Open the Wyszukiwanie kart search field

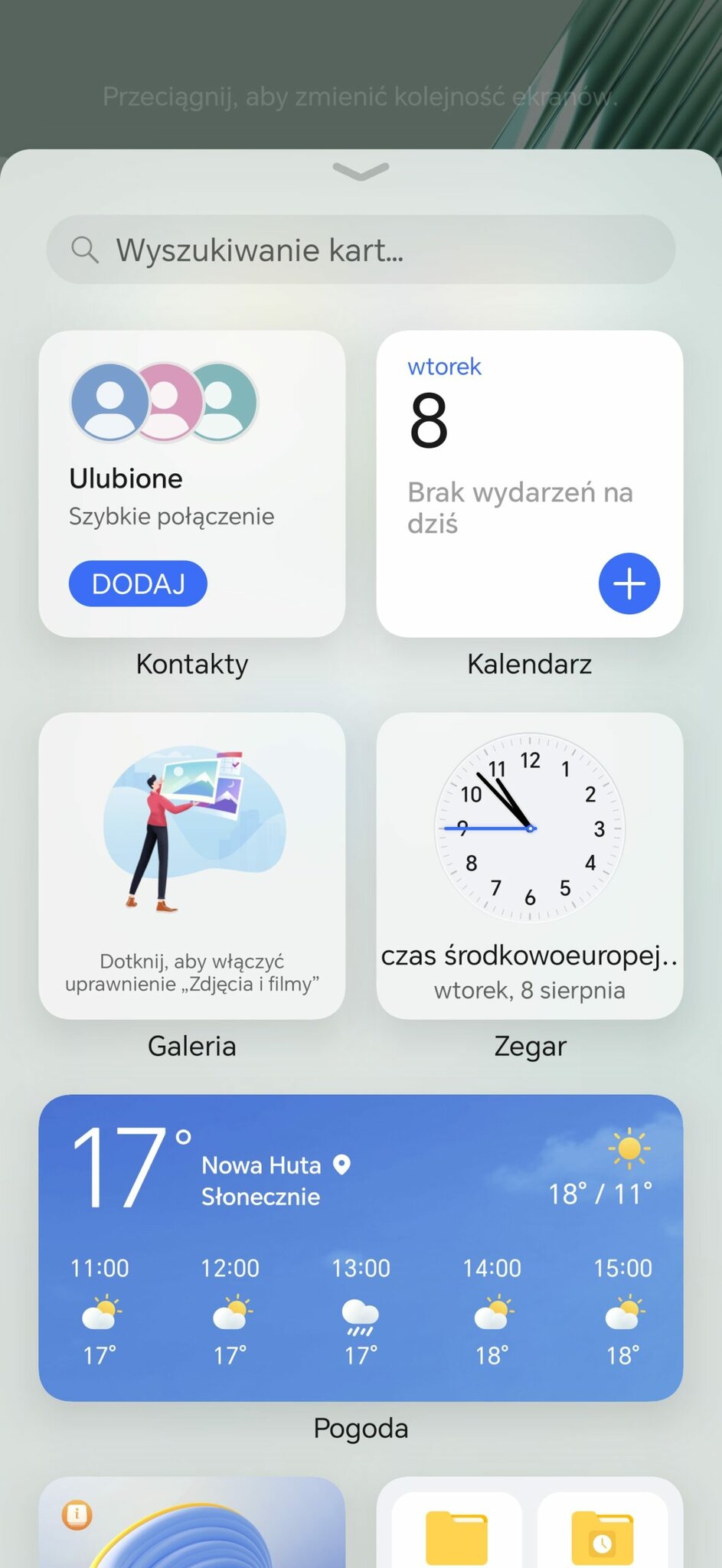(361, 250)
